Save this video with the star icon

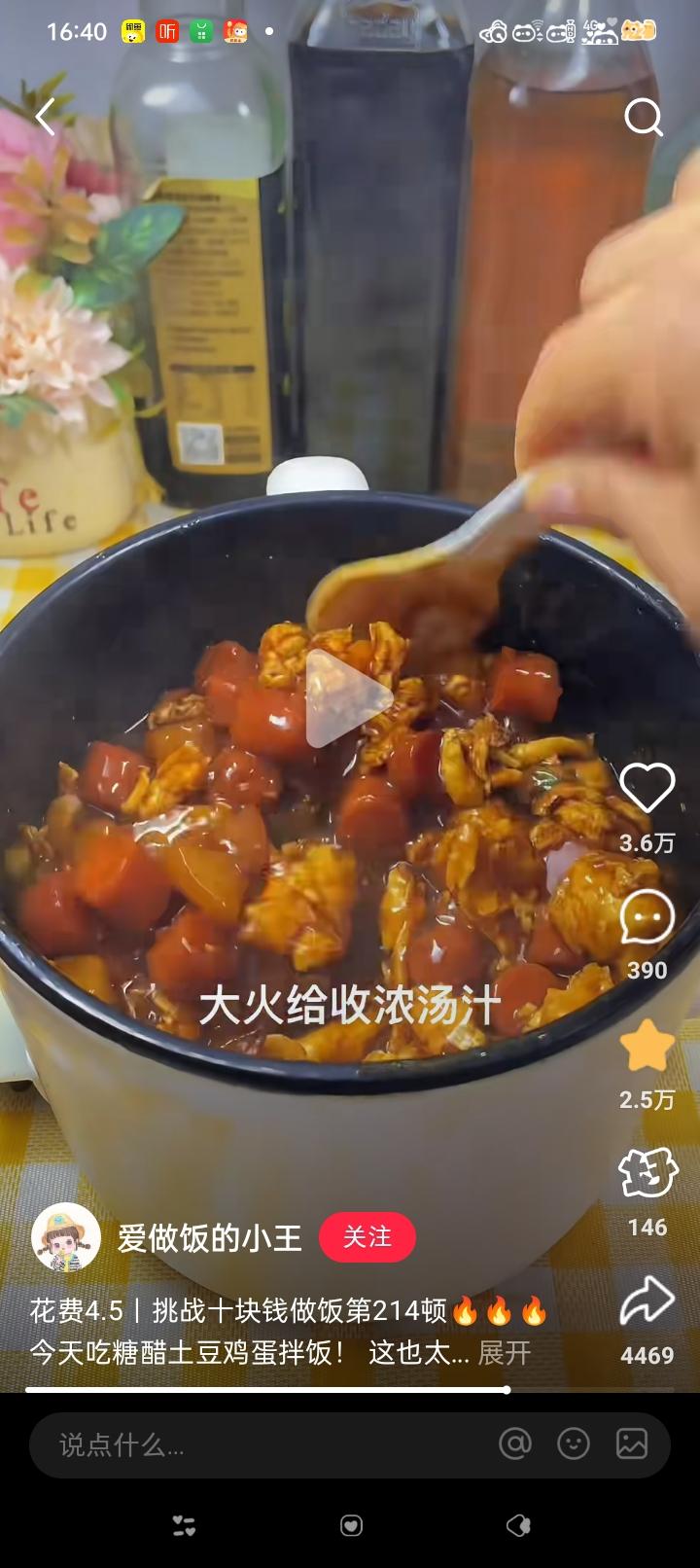647,1047
